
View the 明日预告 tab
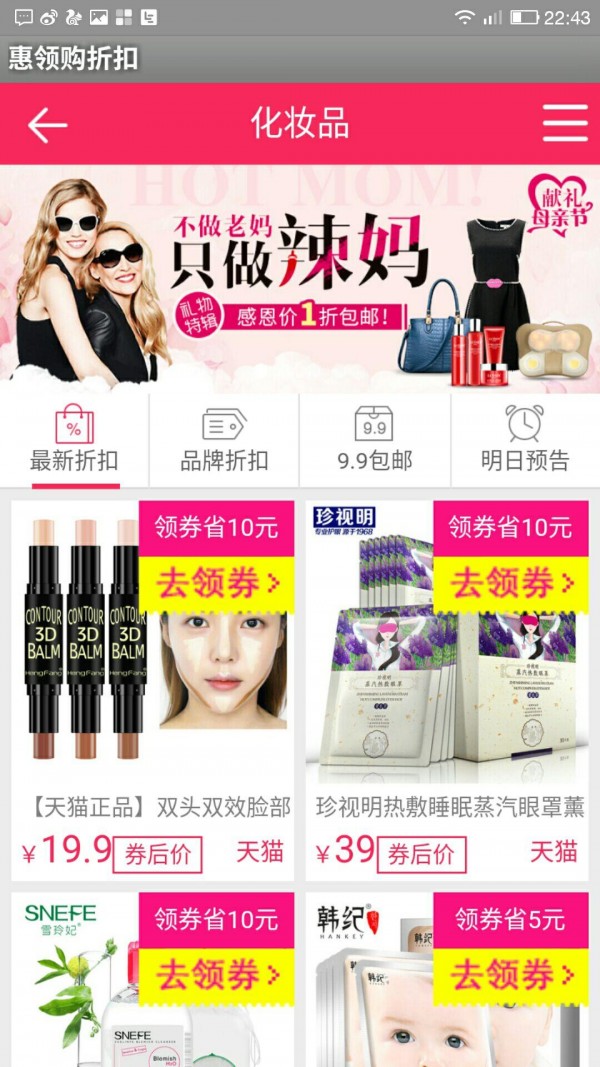525,440
